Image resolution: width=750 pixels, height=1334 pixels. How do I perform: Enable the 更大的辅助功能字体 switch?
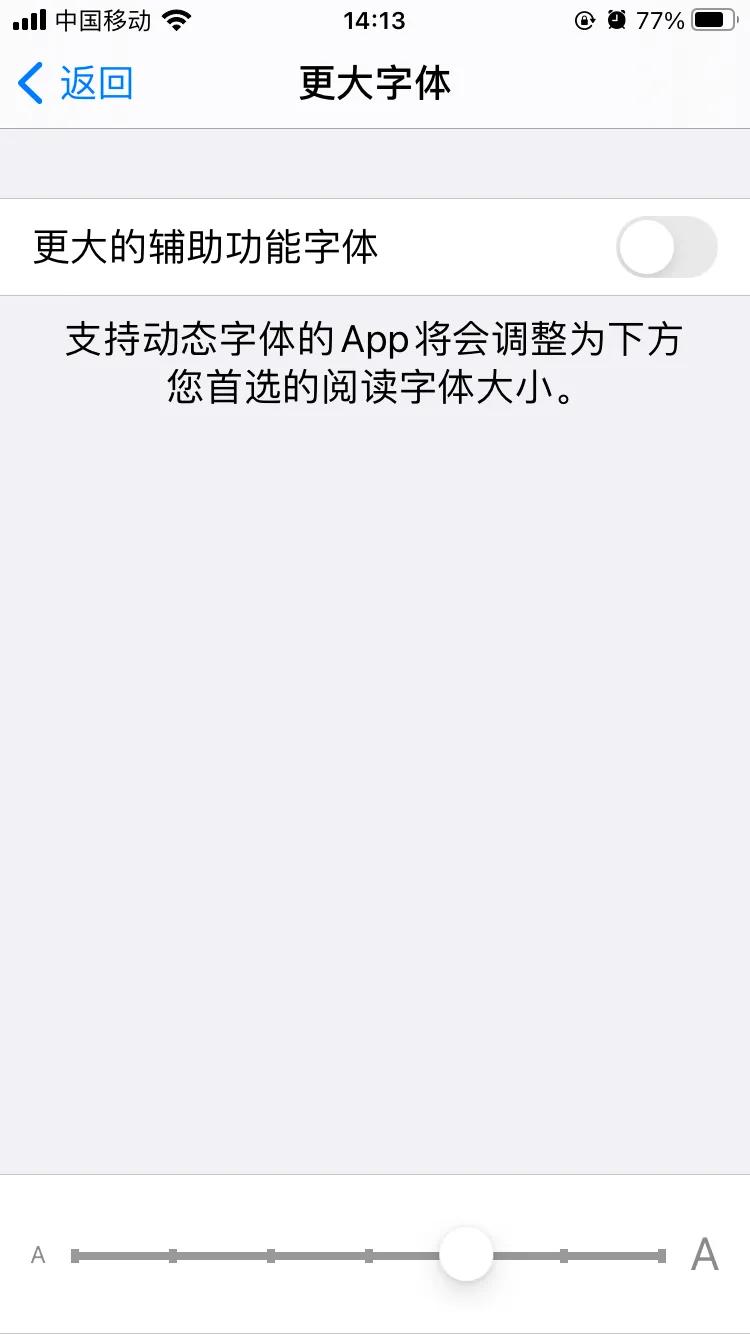[x=666, y=247]
